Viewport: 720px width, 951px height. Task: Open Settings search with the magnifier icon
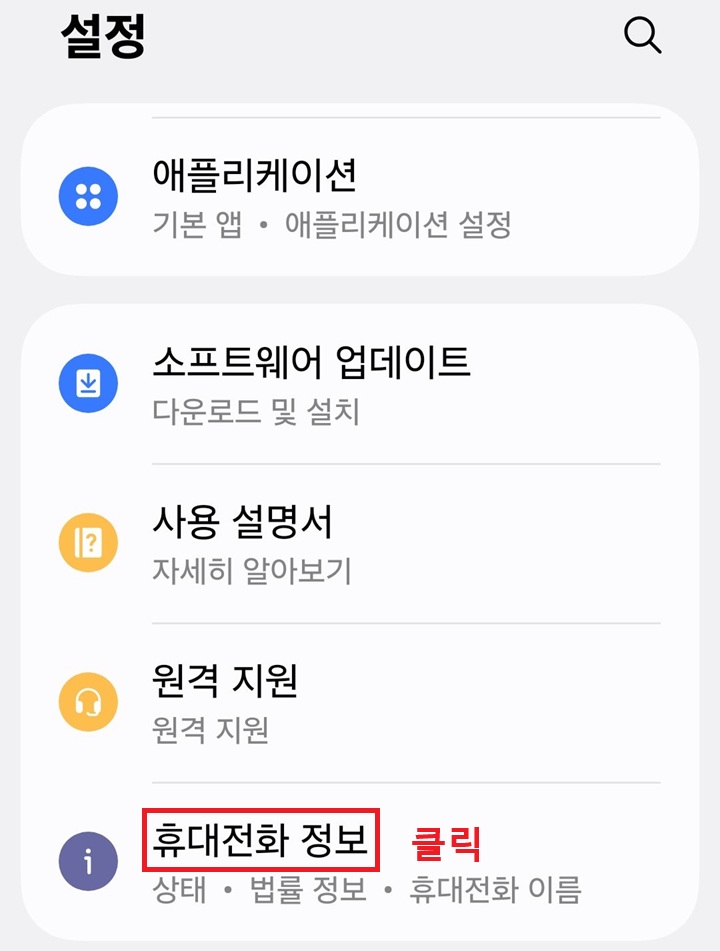[x=641, y=37]
